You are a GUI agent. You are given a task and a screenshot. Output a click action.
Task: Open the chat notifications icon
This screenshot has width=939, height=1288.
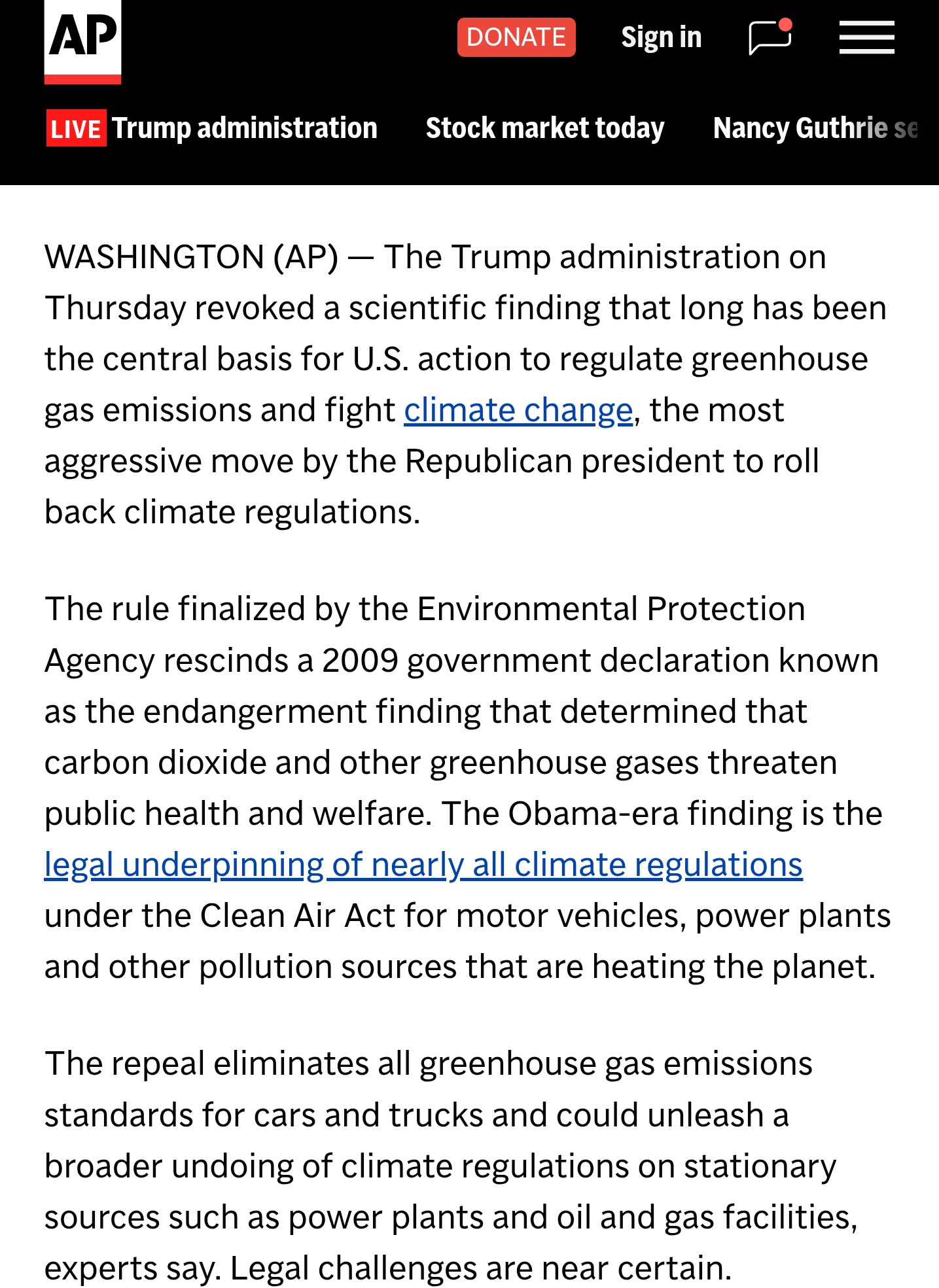click(770, 37)
